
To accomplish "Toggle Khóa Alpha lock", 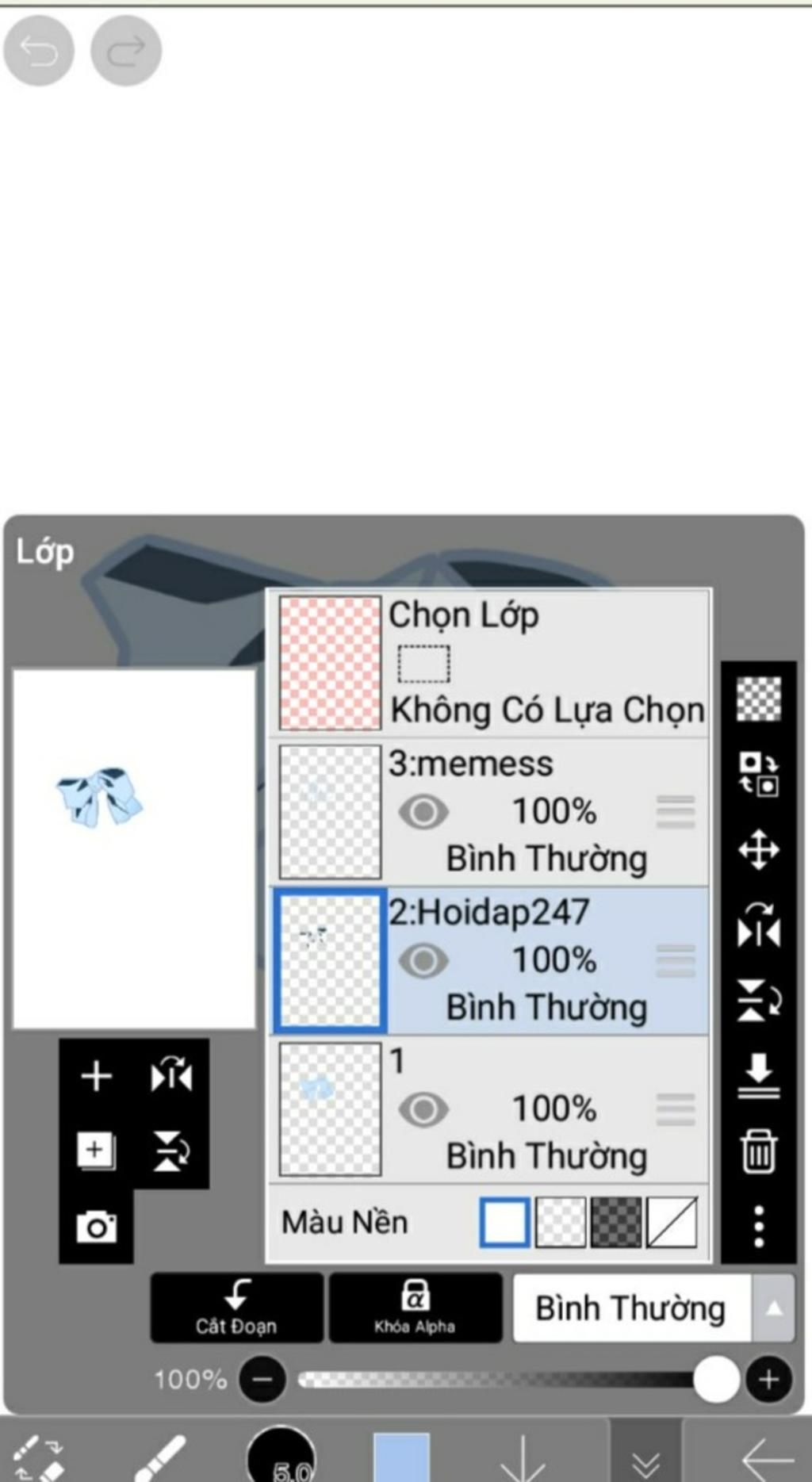I will (415, 1308).
